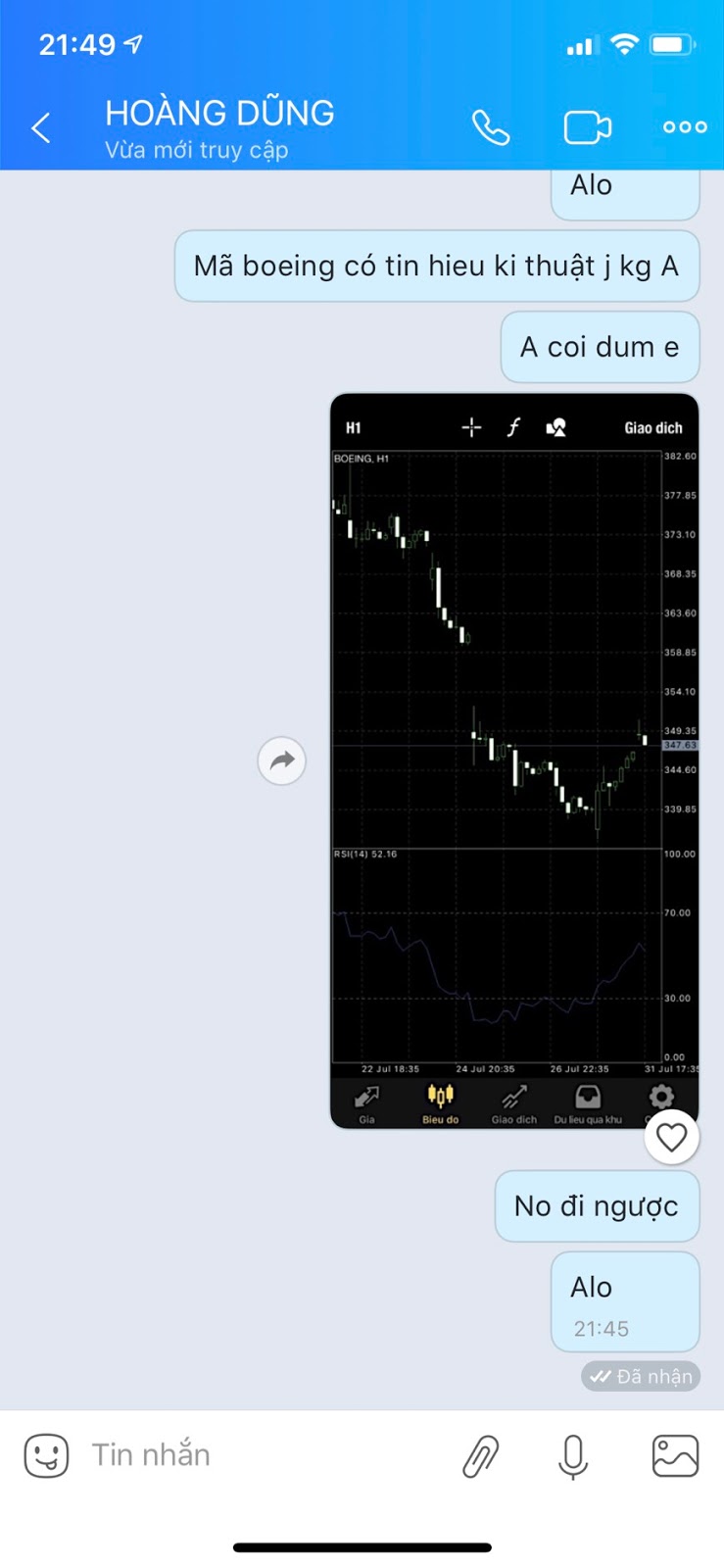Image resolution: width=724 pixels, height=1568 pixels.
Task: Open the three-dot options menu
Action: pyautogui.click(x=685, y=127)
